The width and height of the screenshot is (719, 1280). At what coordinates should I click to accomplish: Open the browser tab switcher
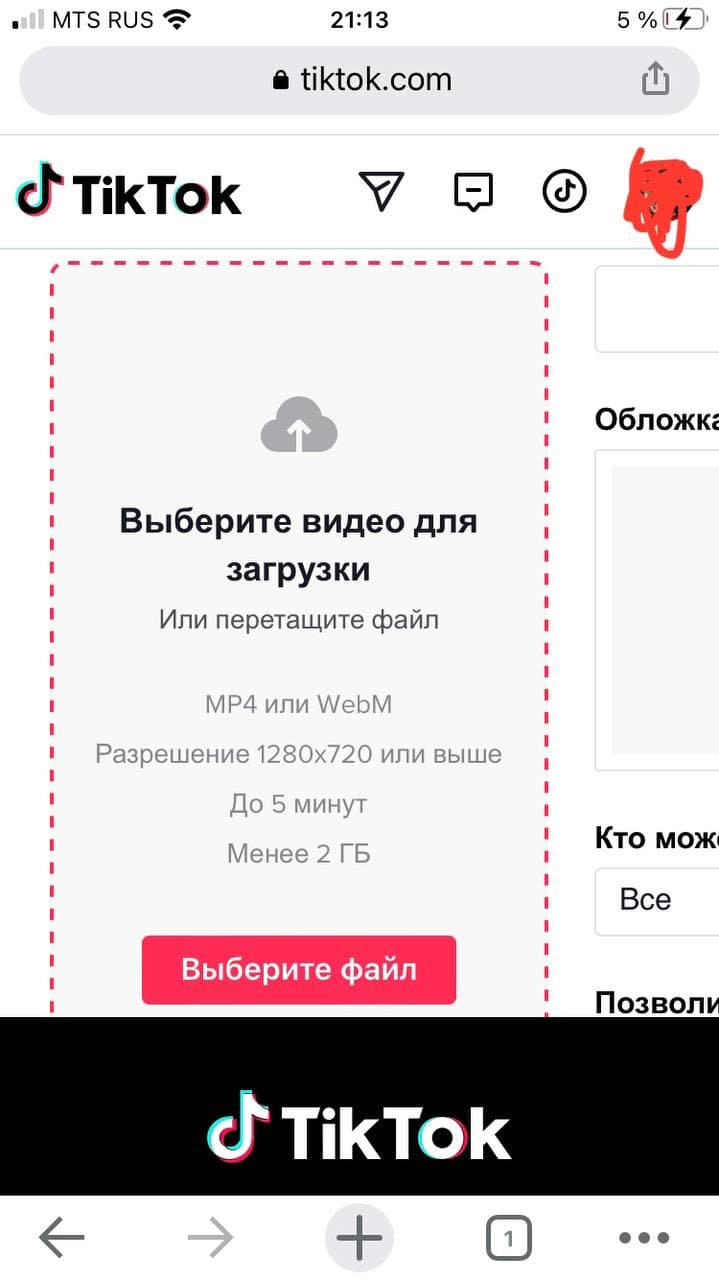(x=509, y=1240)
